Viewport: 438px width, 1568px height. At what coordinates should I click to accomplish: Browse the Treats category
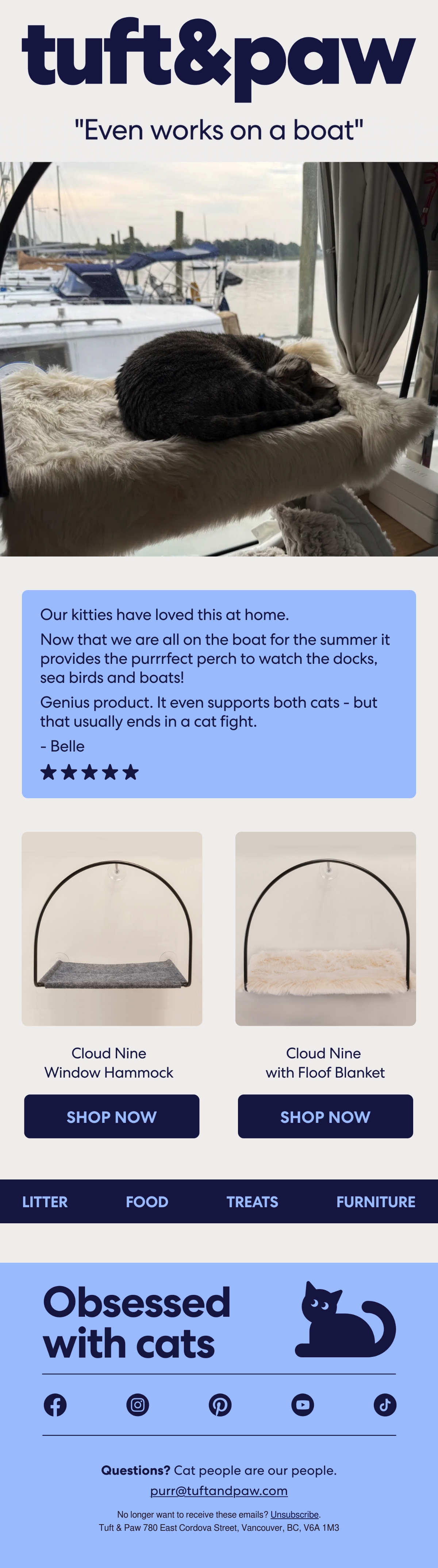pos(252,1202)
